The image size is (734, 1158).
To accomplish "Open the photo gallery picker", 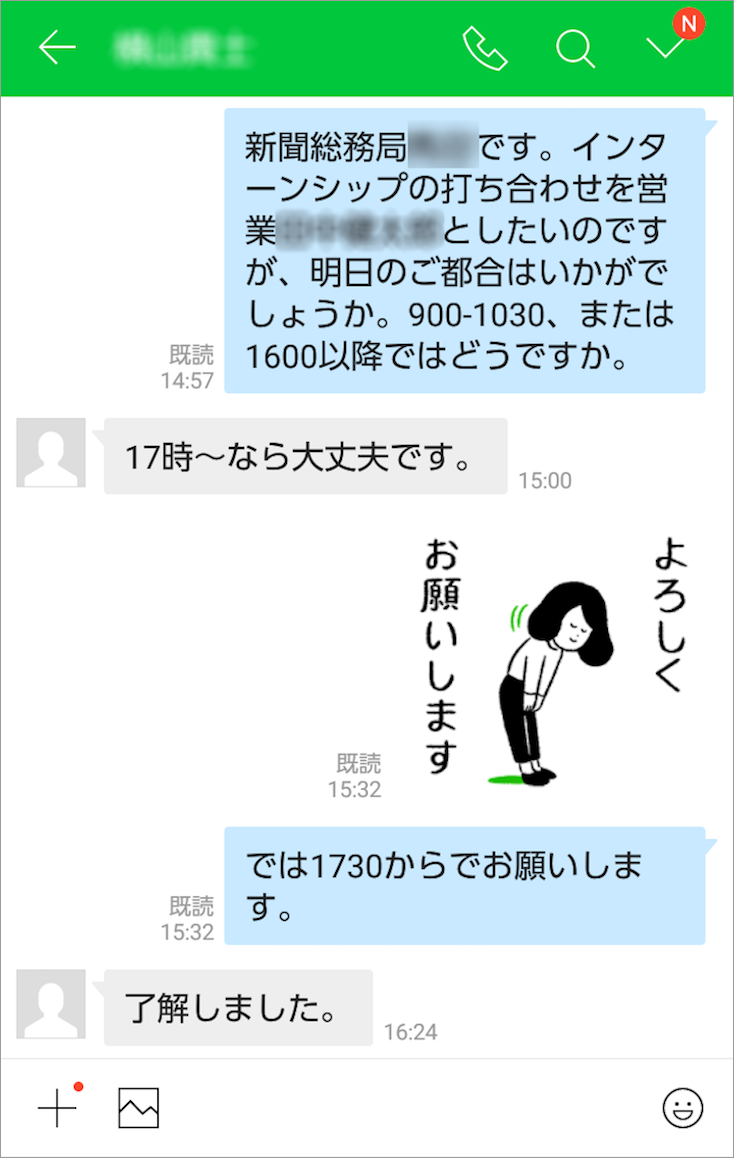I will point(139,1108).
